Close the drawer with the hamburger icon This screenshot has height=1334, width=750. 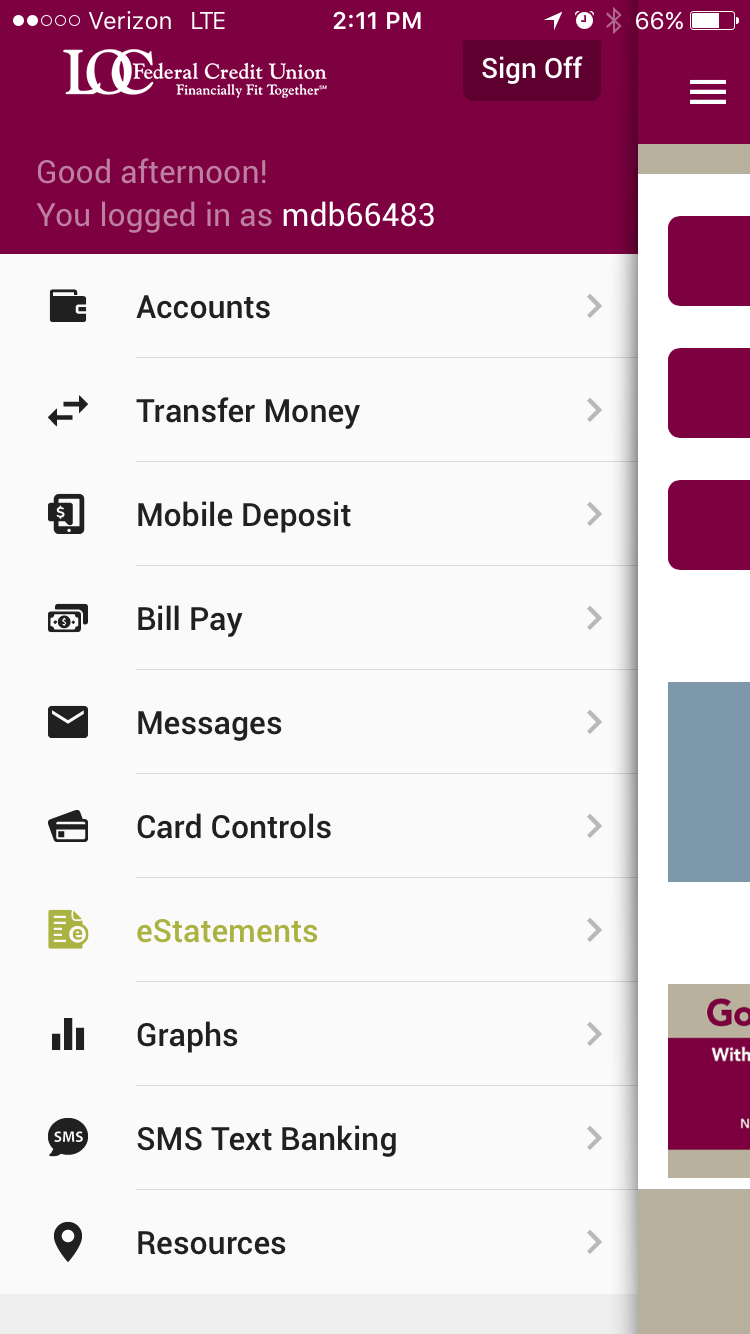pos(708,93)
